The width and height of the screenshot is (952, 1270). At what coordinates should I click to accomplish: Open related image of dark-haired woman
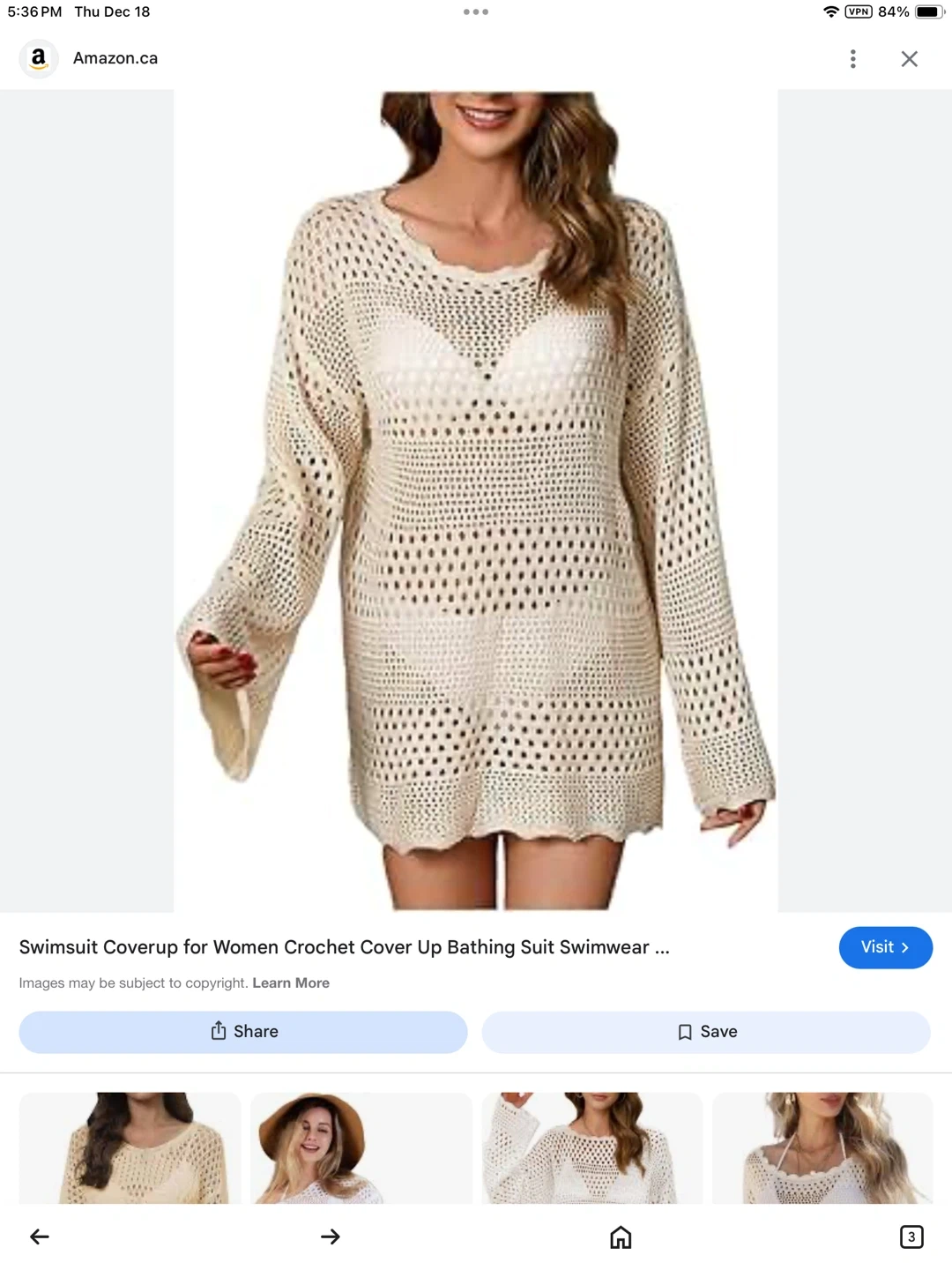click(130, 1147)
